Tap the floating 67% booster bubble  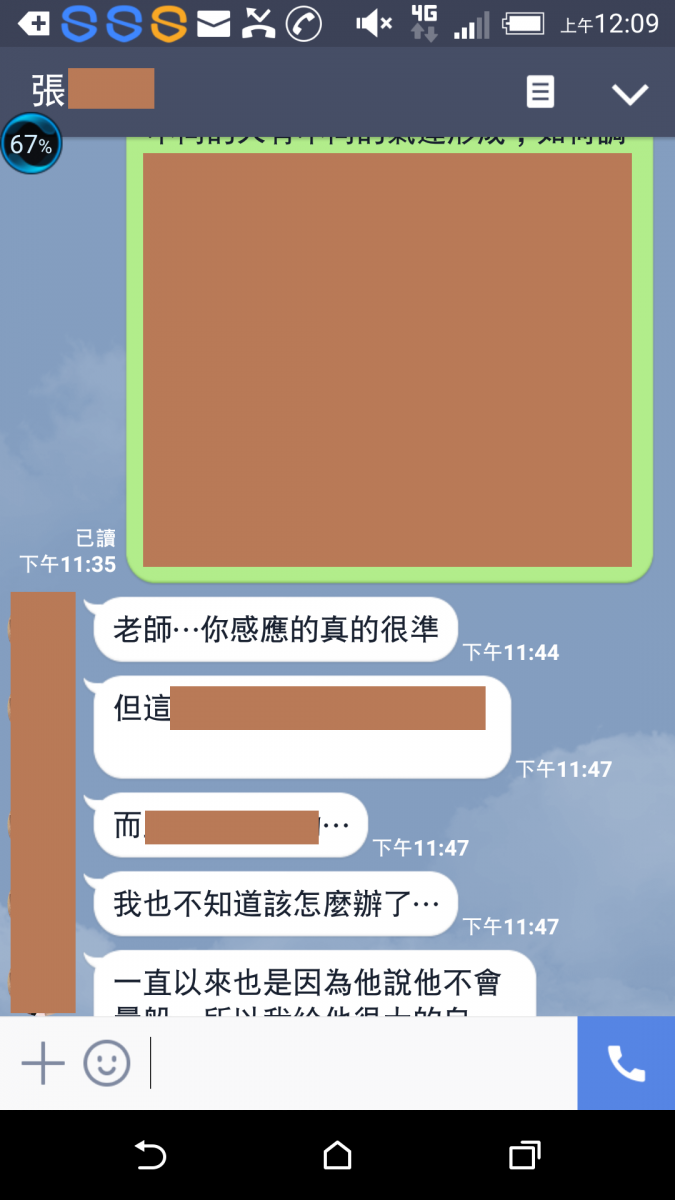coord(31,145)
